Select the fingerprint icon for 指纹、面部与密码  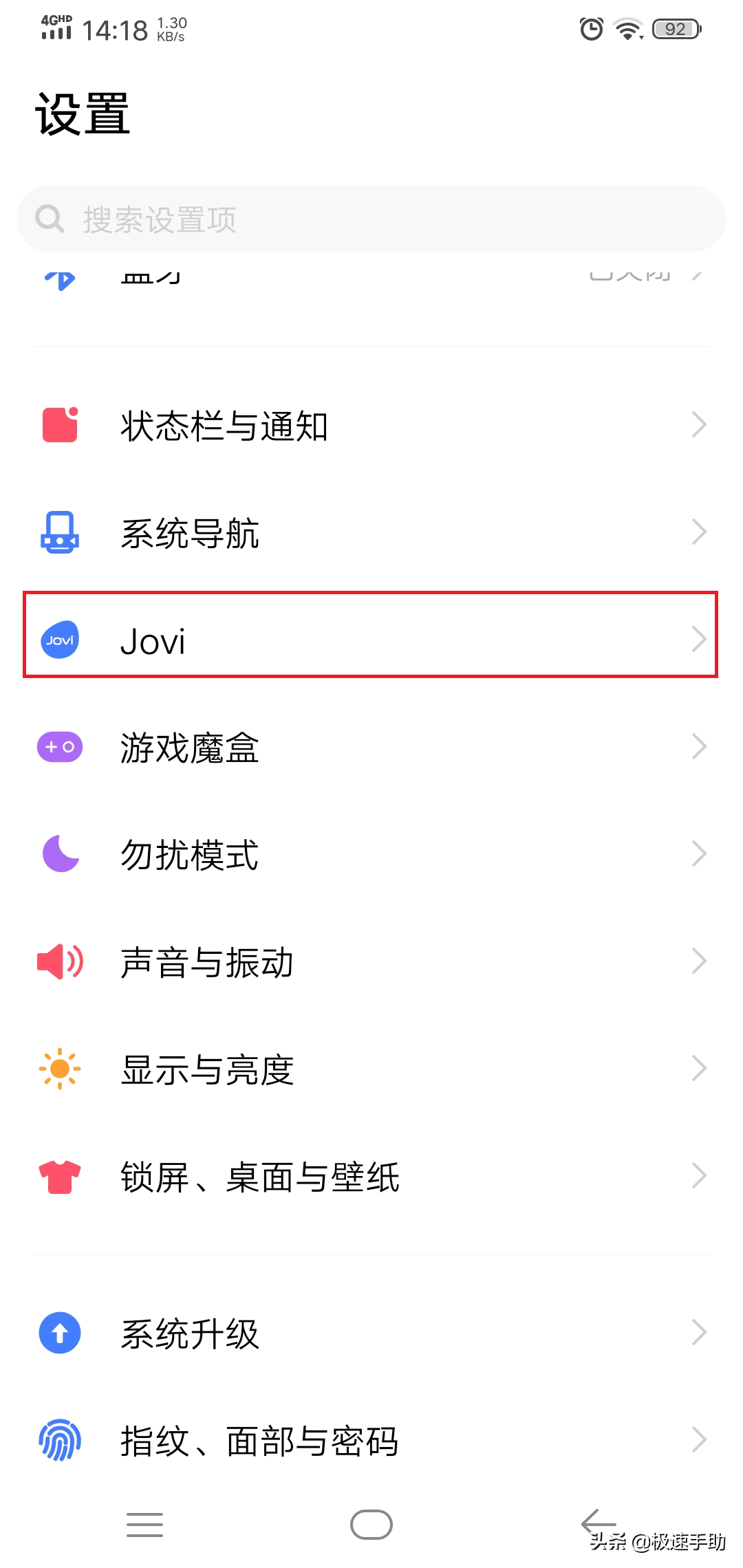point(61,1441)
